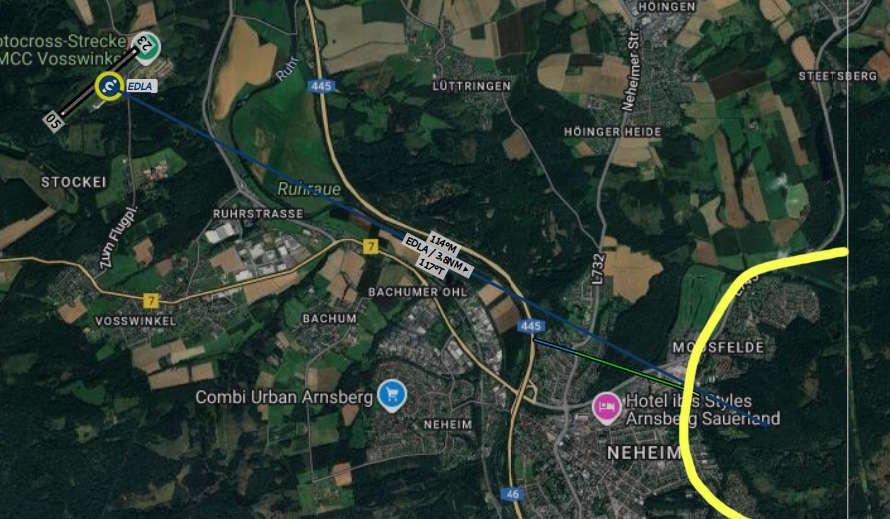This screenshot has width=890, height=519.
Task: Select the Hotel ibis Styles Arnsberg Sauerland pin
Action: [606, 406]
